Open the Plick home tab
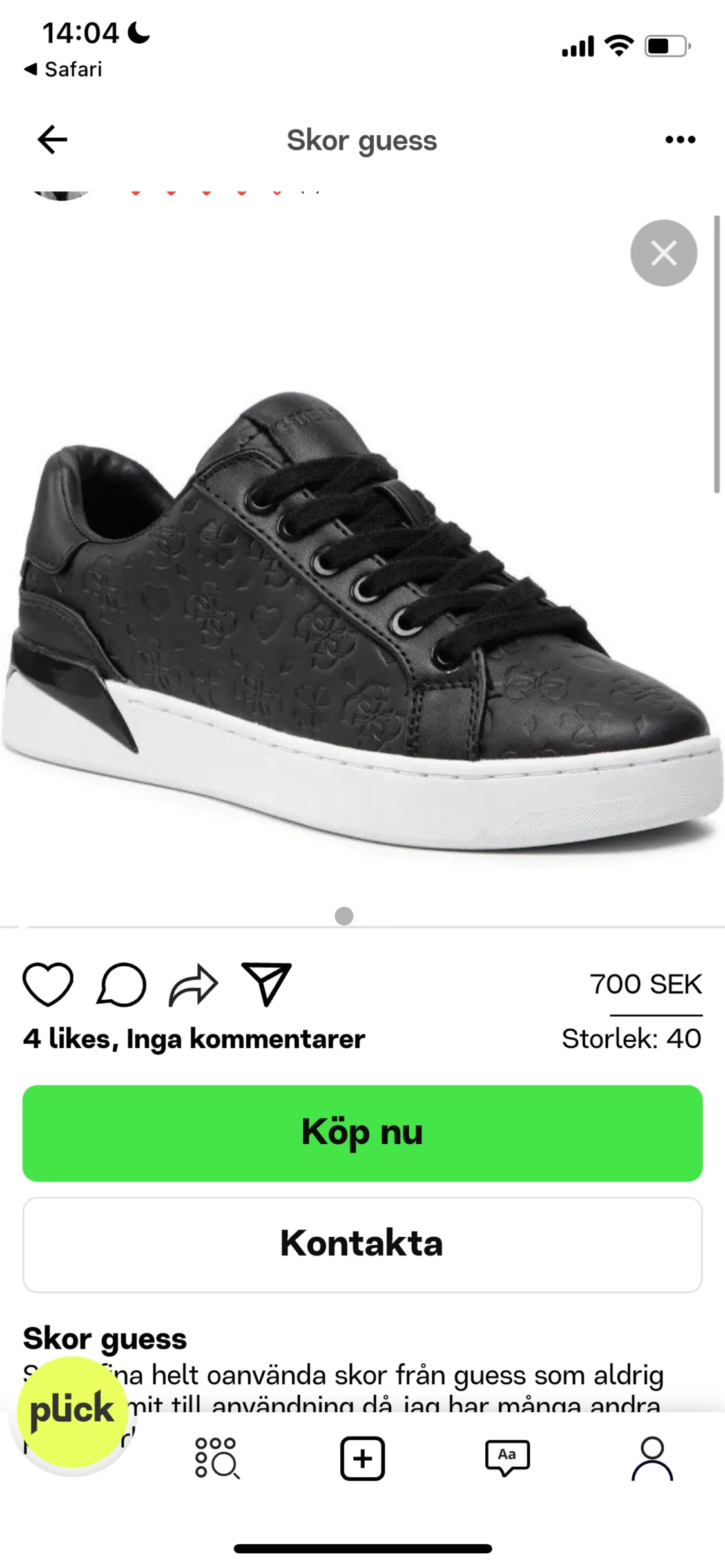 (x=72, y=1410)
